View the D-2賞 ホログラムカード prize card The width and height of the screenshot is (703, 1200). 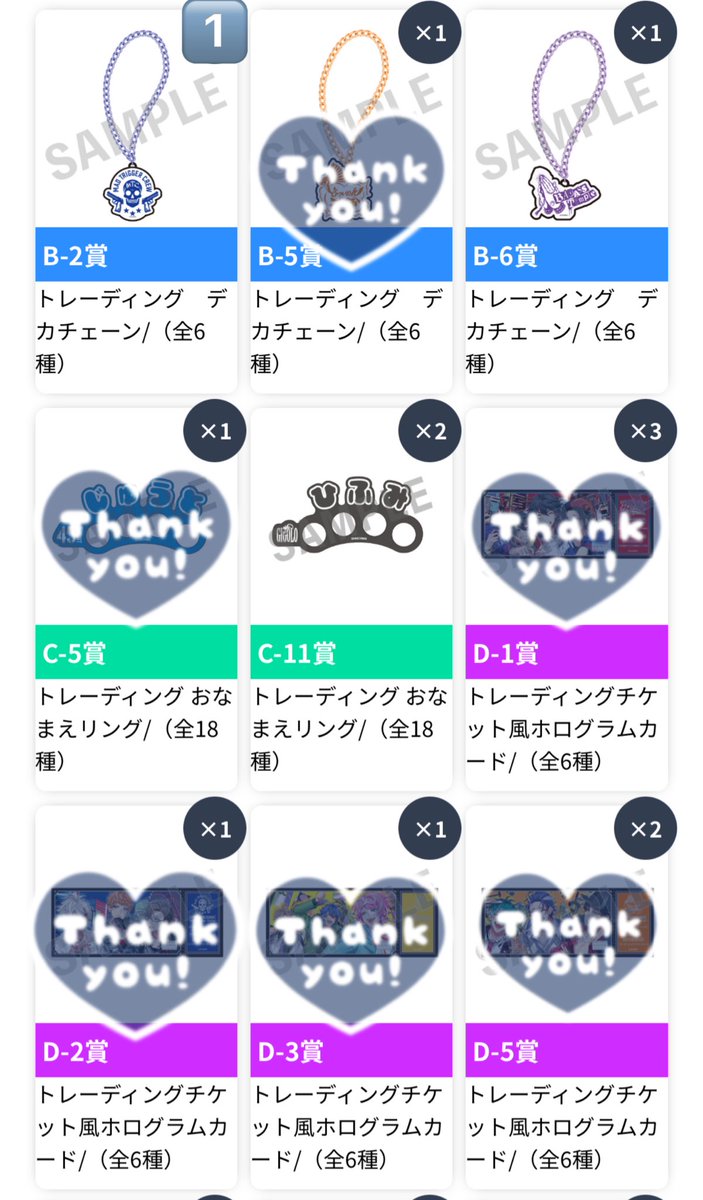click(136, 997)
